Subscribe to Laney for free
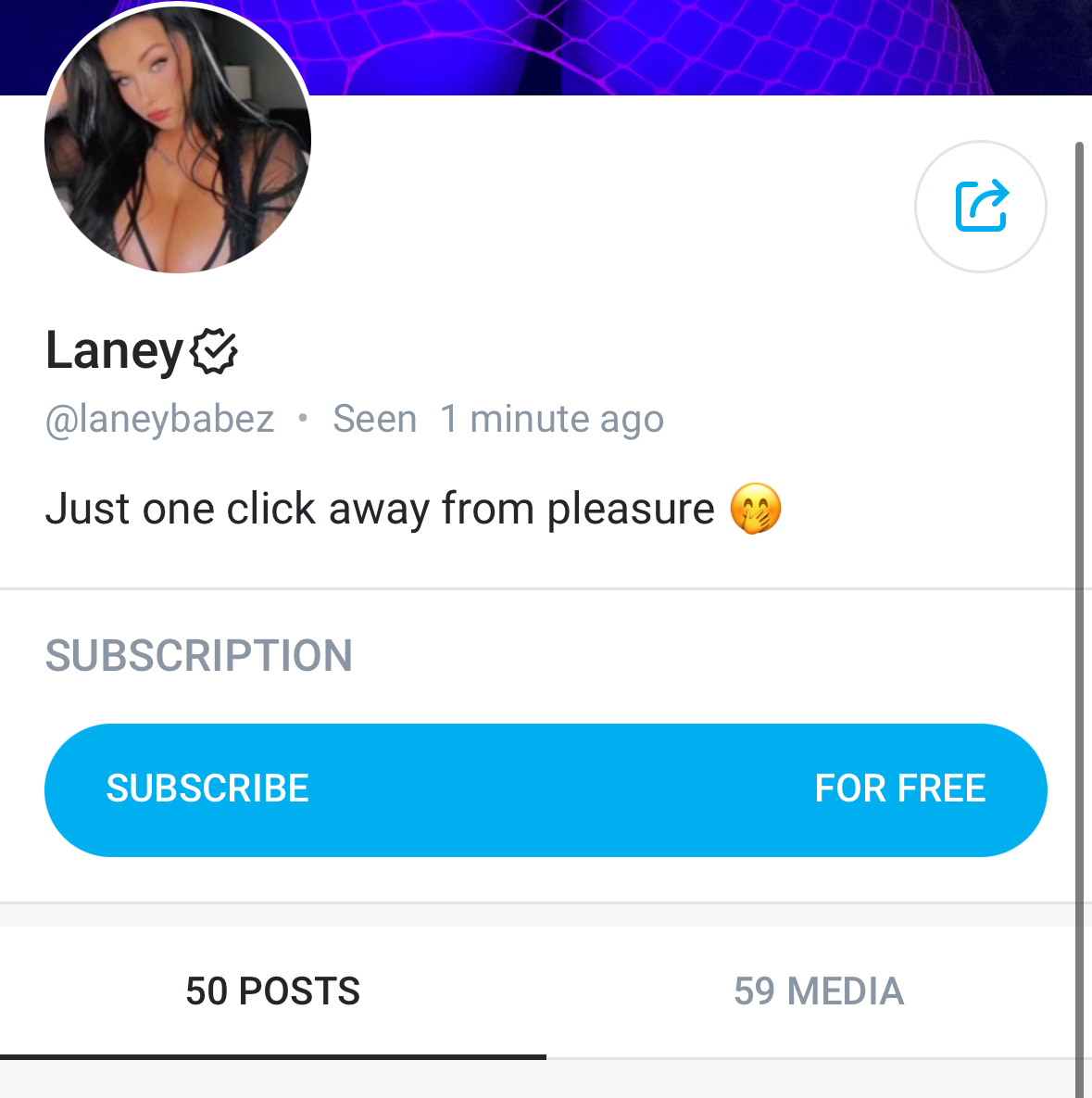Viewport: 1092px width, 1098px height. 546,789
